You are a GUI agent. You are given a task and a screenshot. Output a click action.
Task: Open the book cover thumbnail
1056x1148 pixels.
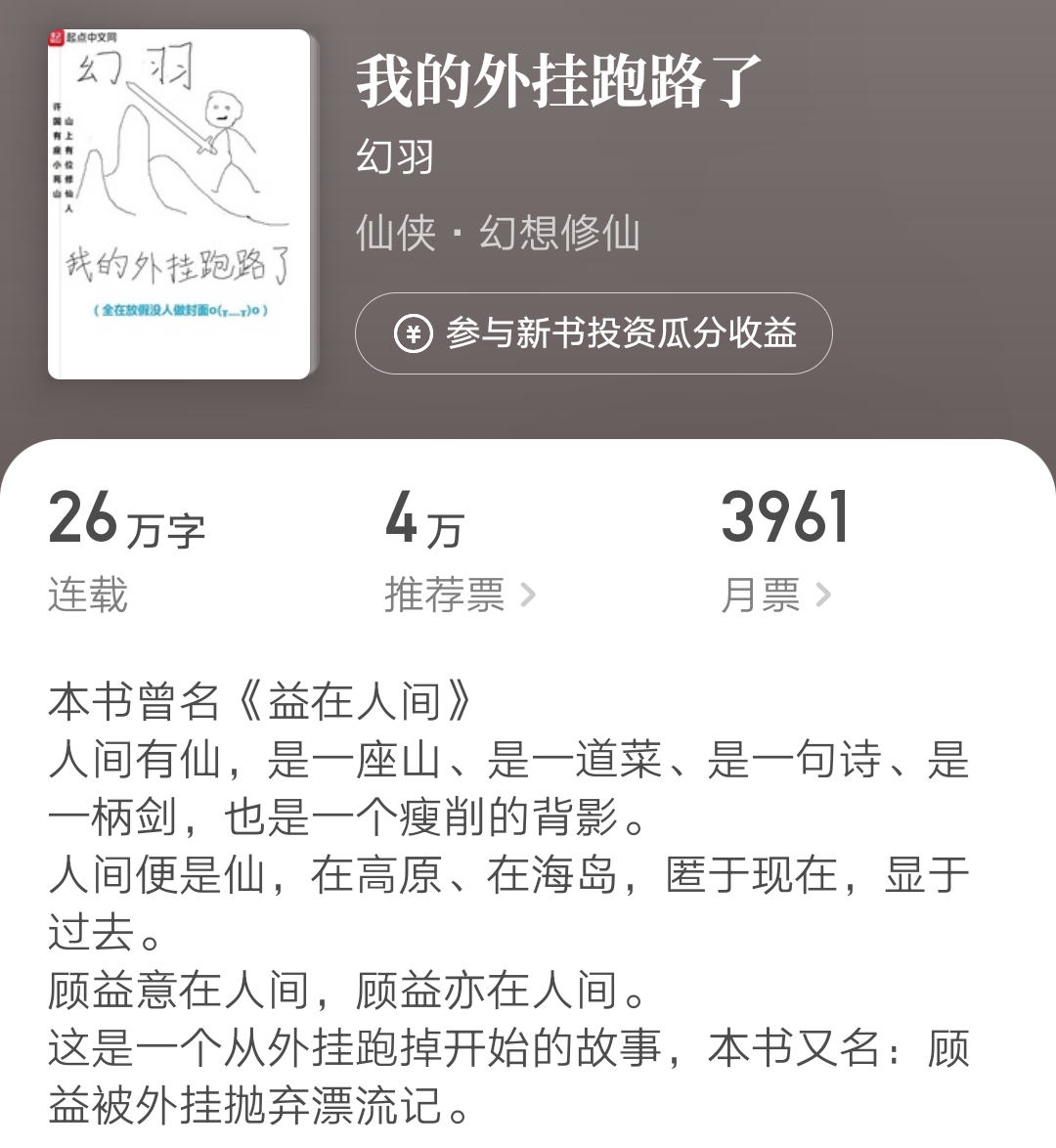click(179, 202)
